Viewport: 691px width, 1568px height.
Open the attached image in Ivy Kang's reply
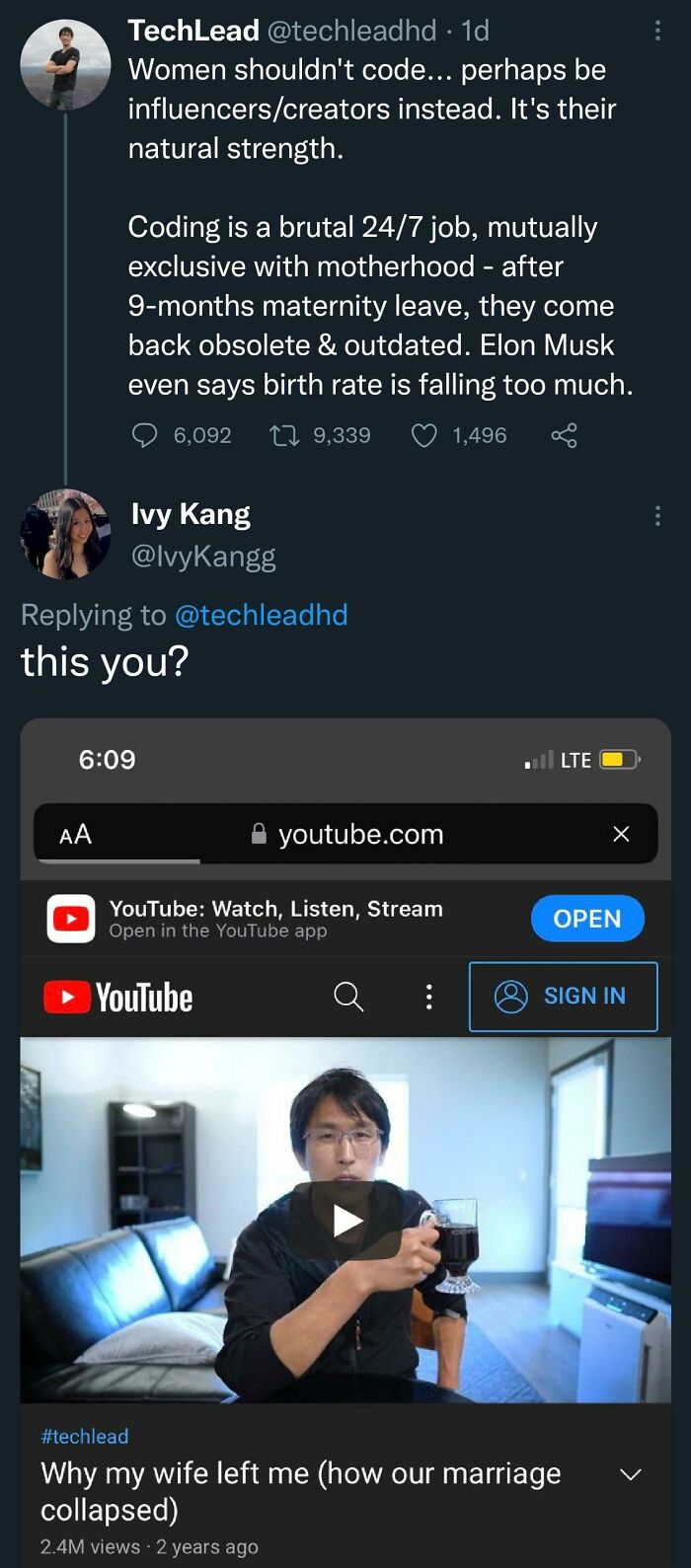[x=345, y=1135]
